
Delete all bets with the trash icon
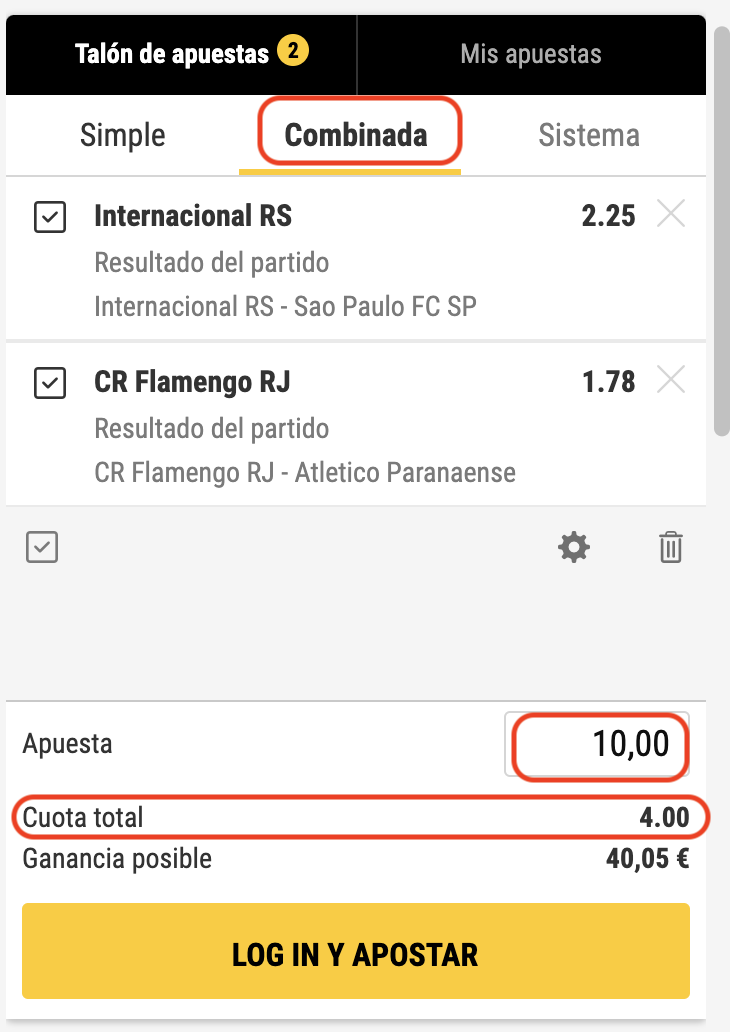coord(671,547)
